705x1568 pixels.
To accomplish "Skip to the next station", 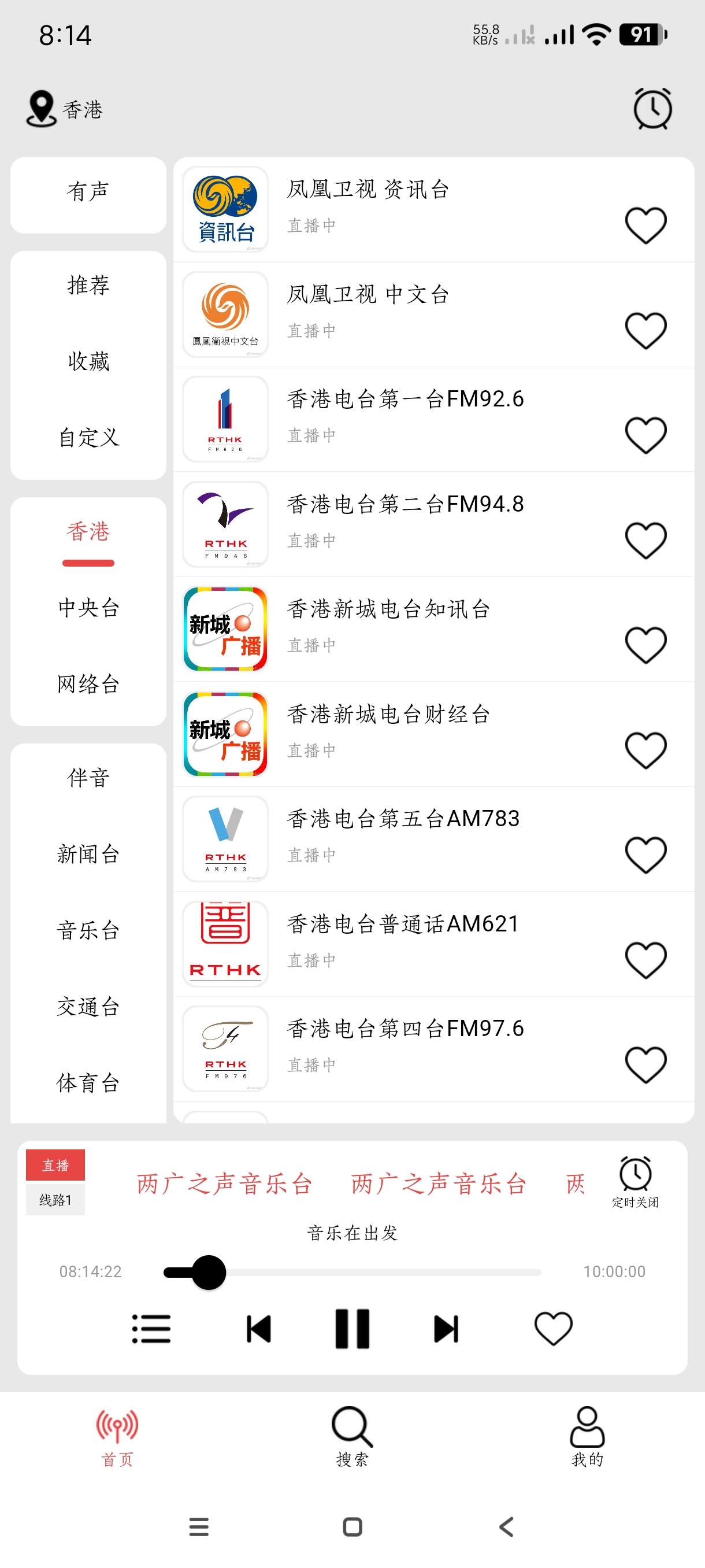I will (x=446, y=1328).
